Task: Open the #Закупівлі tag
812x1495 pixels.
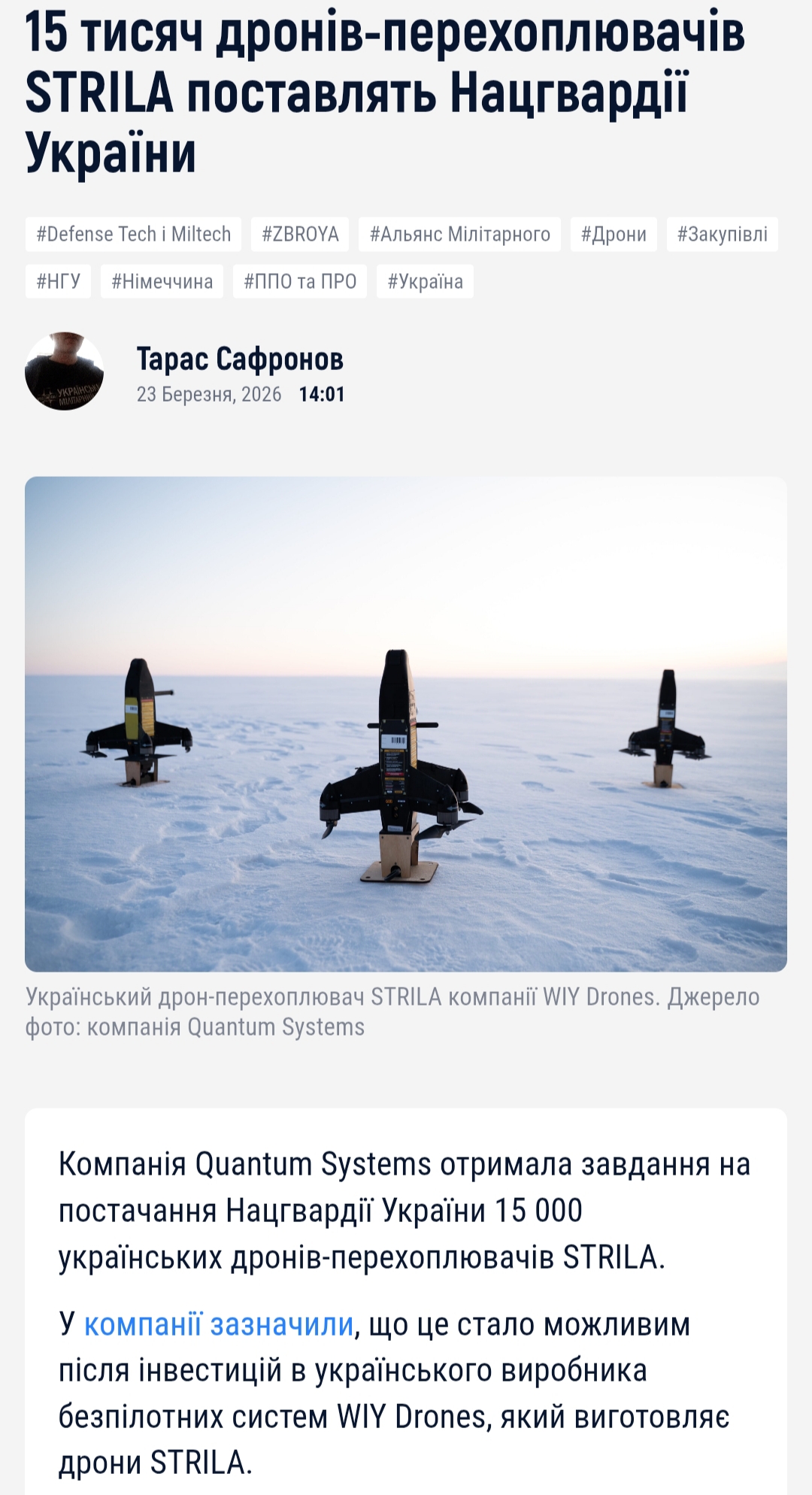Action: coord(722,234)
